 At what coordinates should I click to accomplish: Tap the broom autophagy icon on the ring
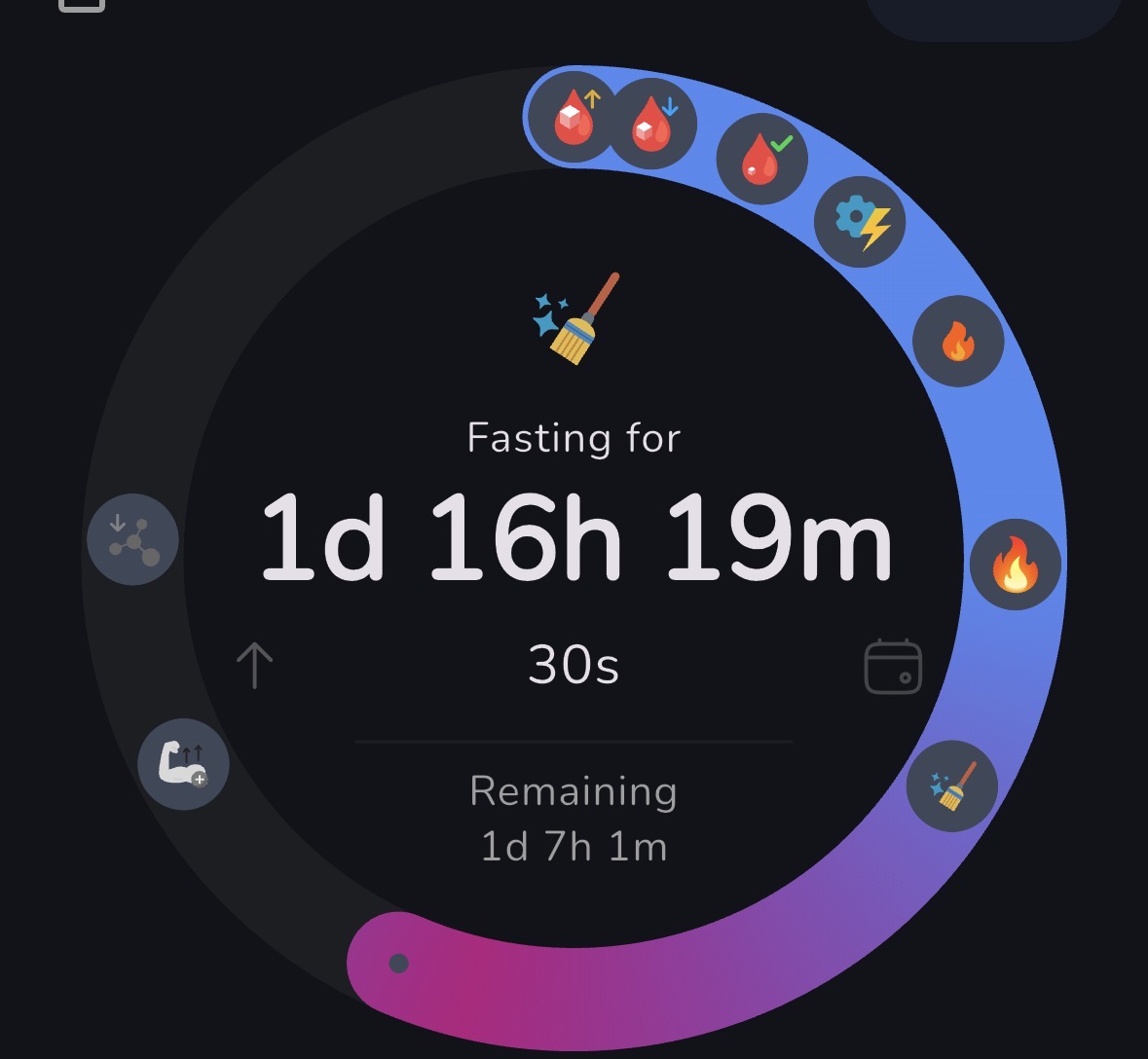(951, 785)
